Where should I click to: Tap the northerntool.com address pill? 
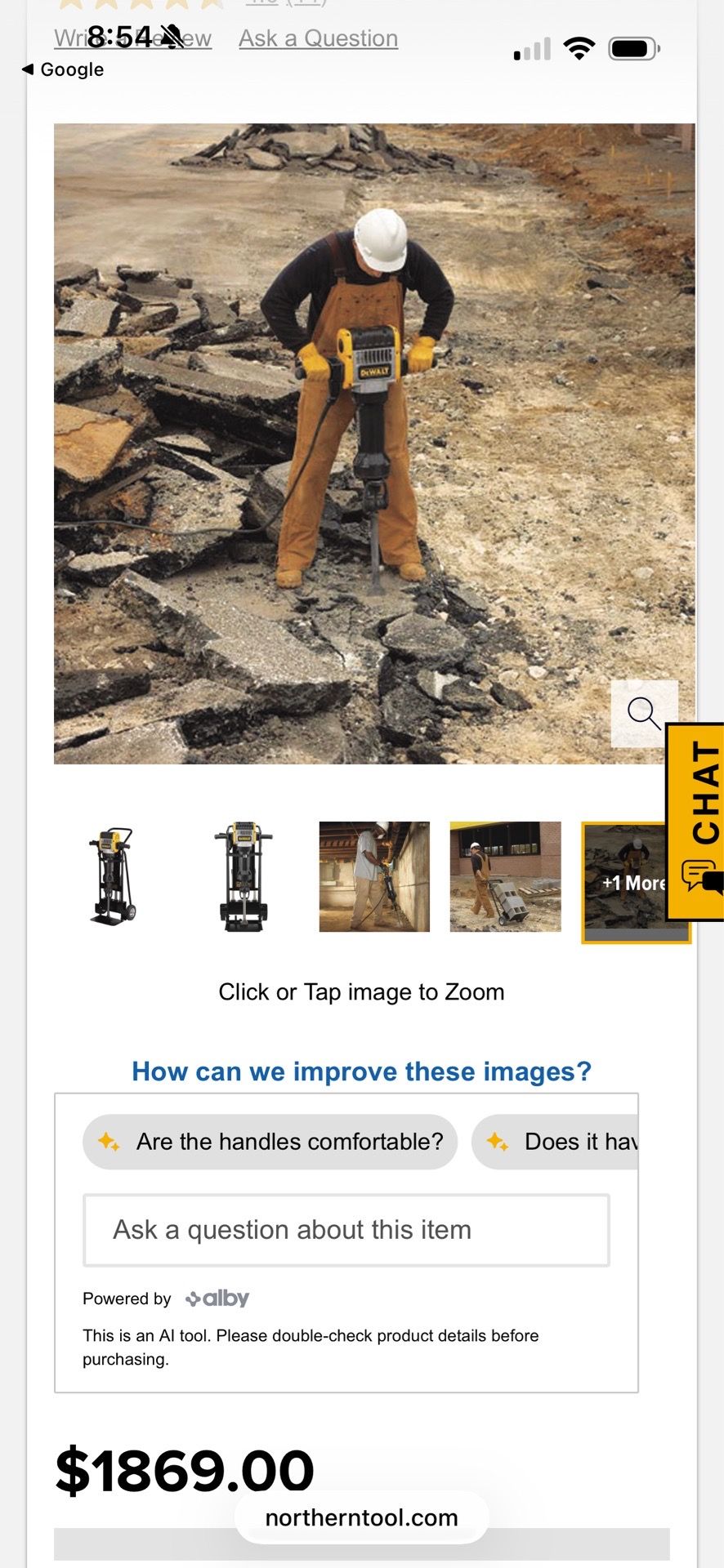point(361,1517)
